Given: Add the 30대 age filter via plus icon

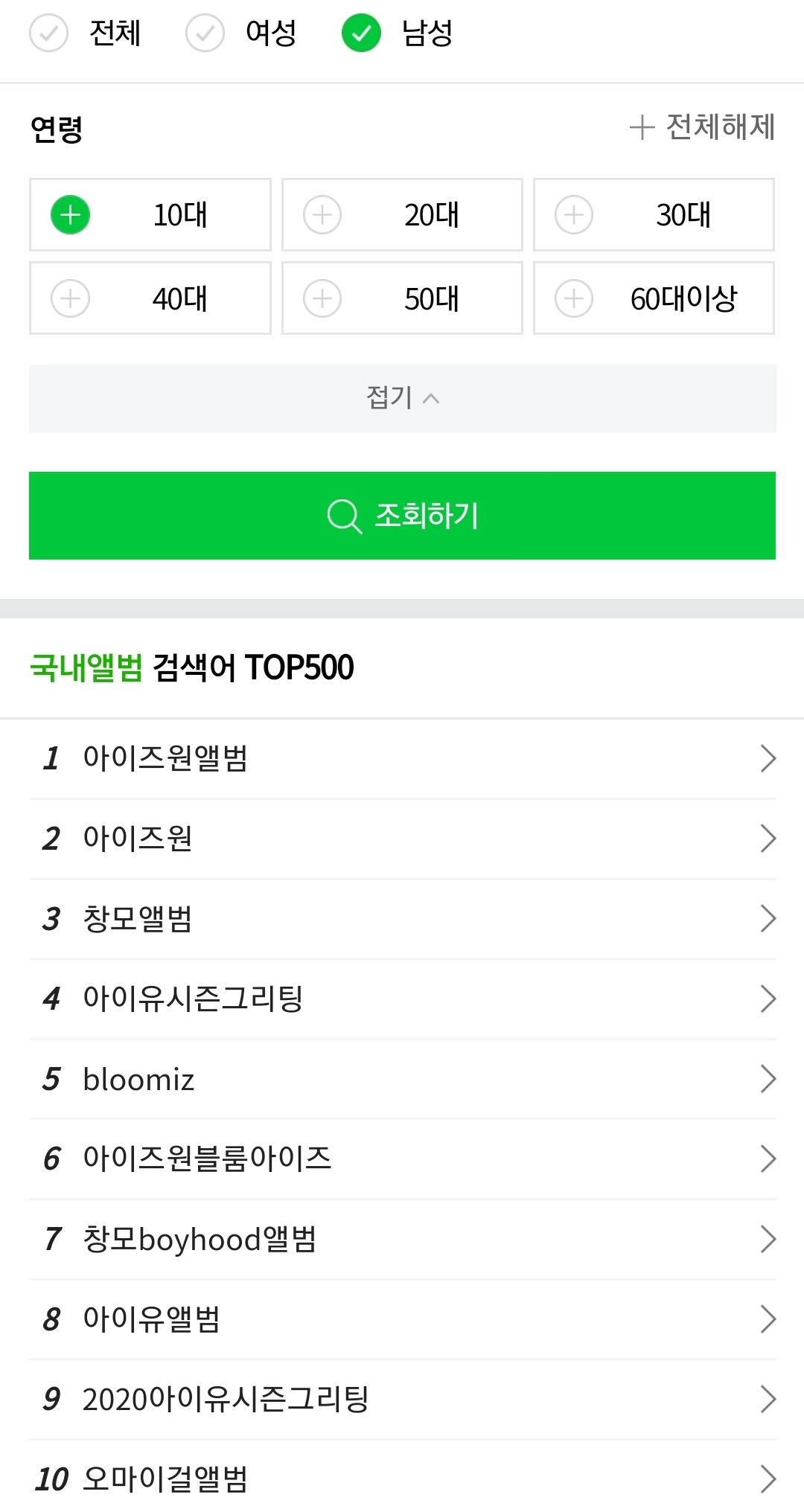Looking at the screenshot, I should (x=573, y=215).
